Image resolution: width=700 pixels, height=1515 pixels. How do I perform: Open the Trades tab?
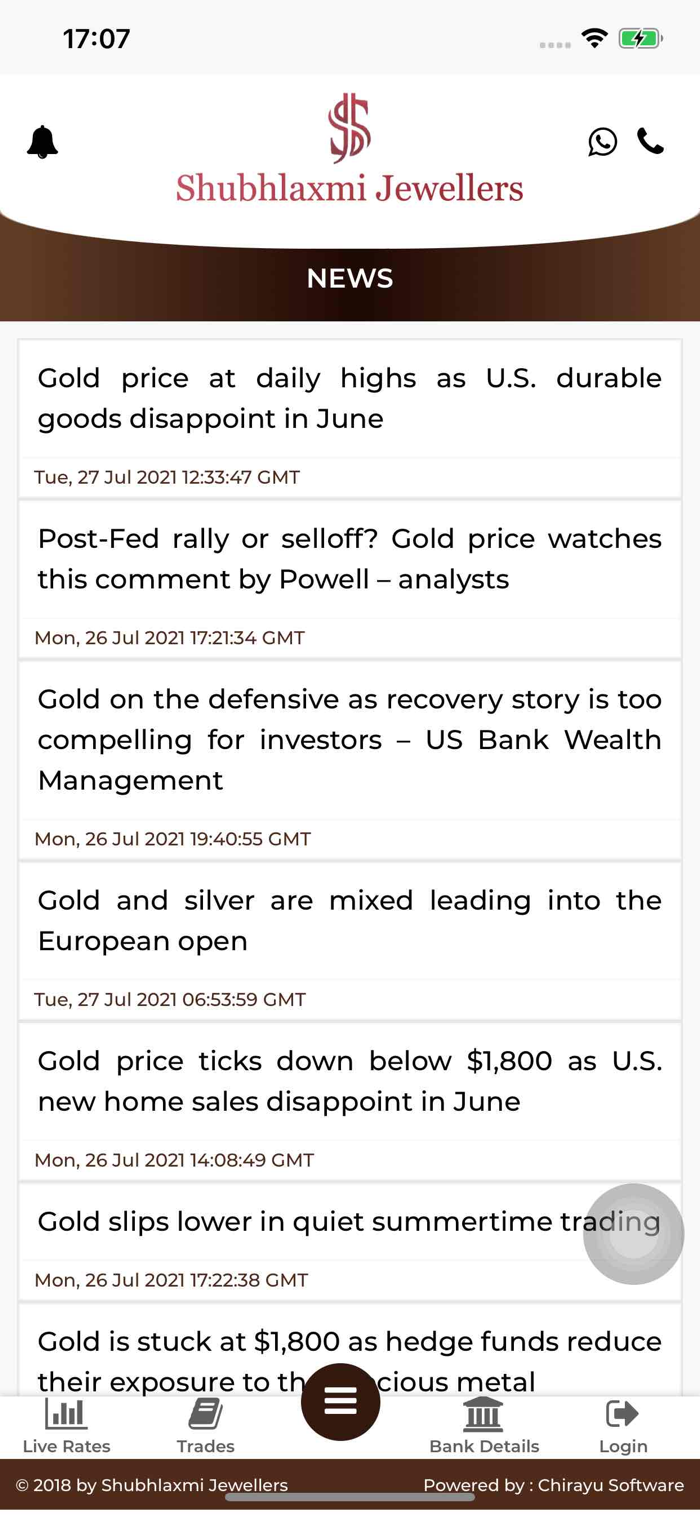pos(205,1426)
